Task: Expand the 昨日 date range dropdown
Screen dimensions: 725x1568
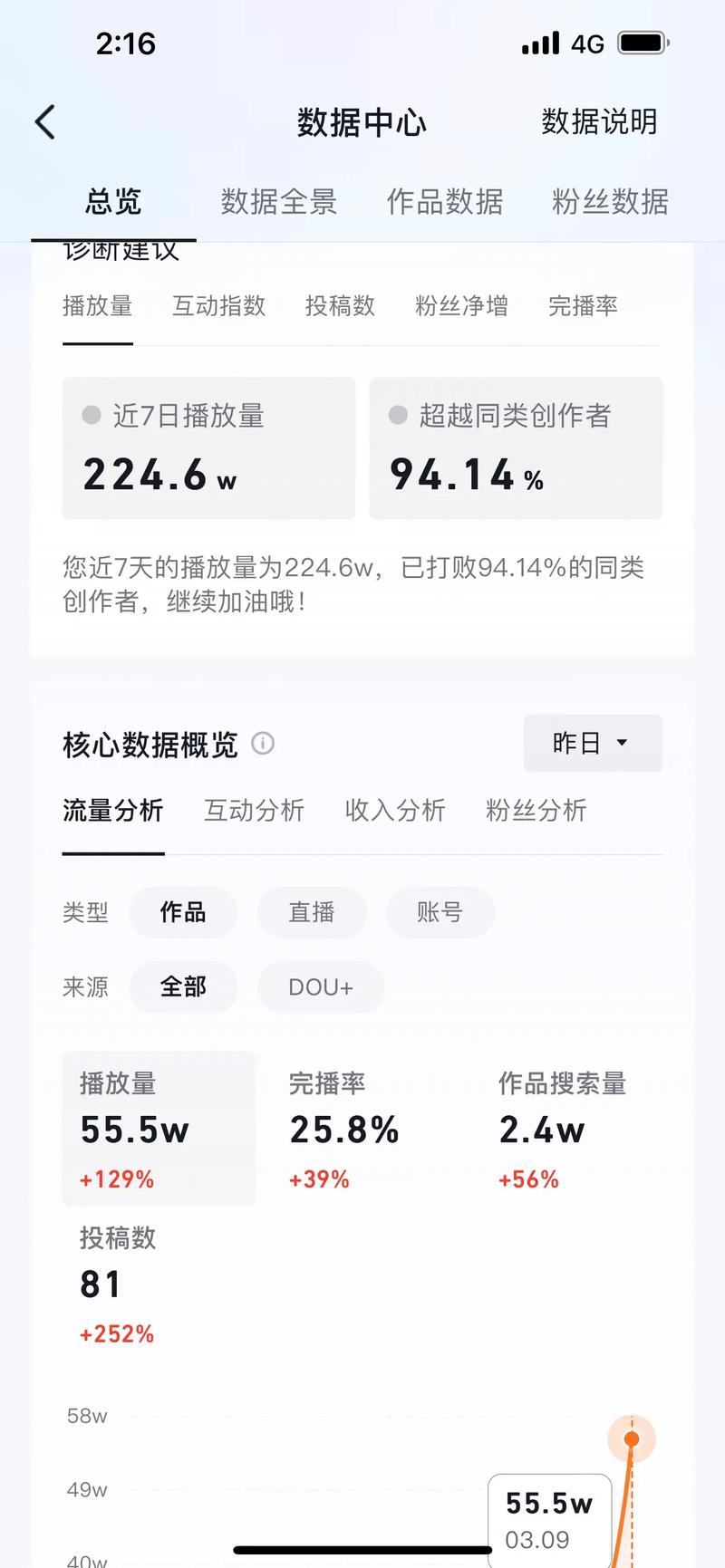Action: pyautogui.click(x=593, y=744)
